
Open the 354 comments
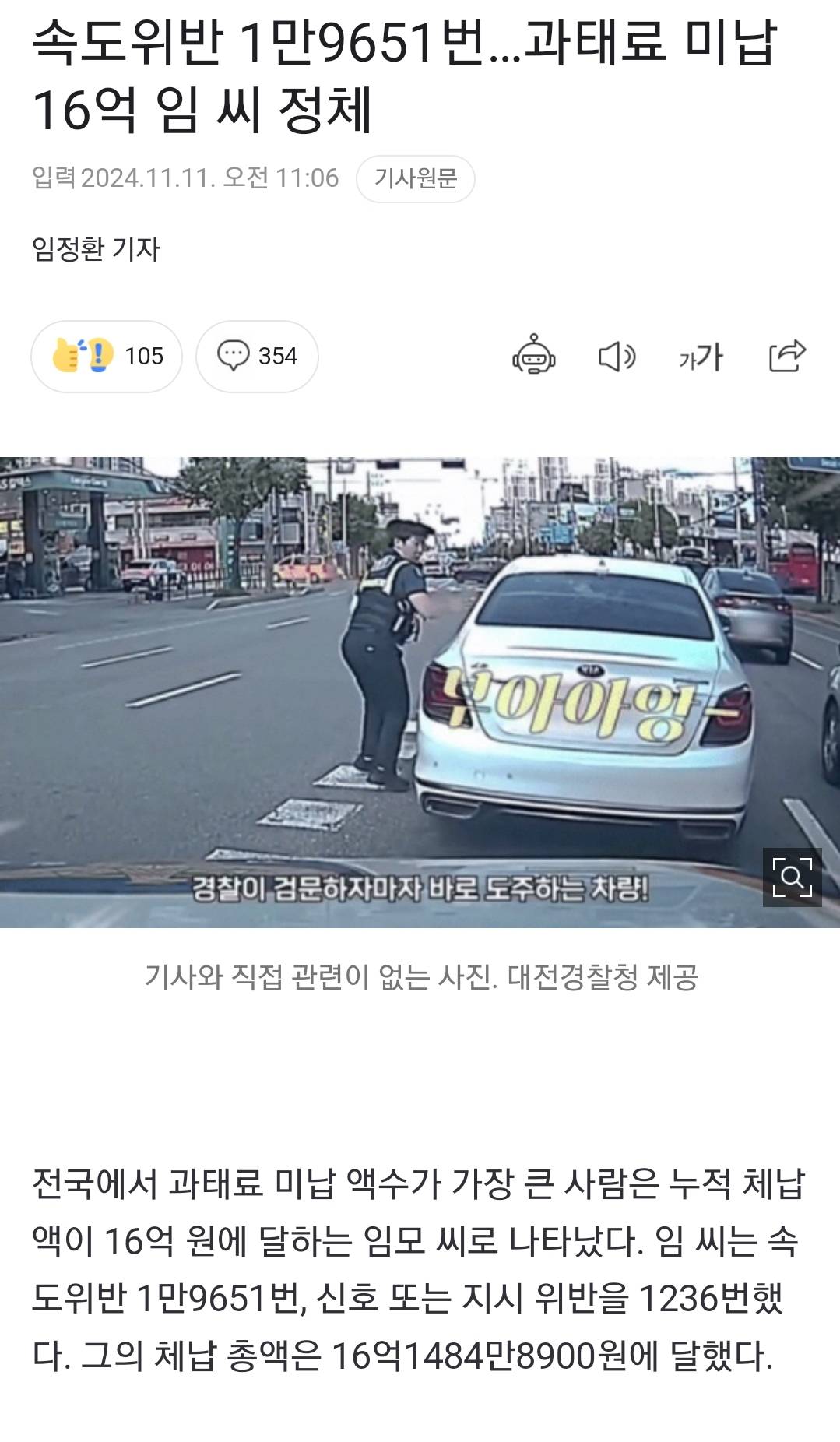[257, 356]
